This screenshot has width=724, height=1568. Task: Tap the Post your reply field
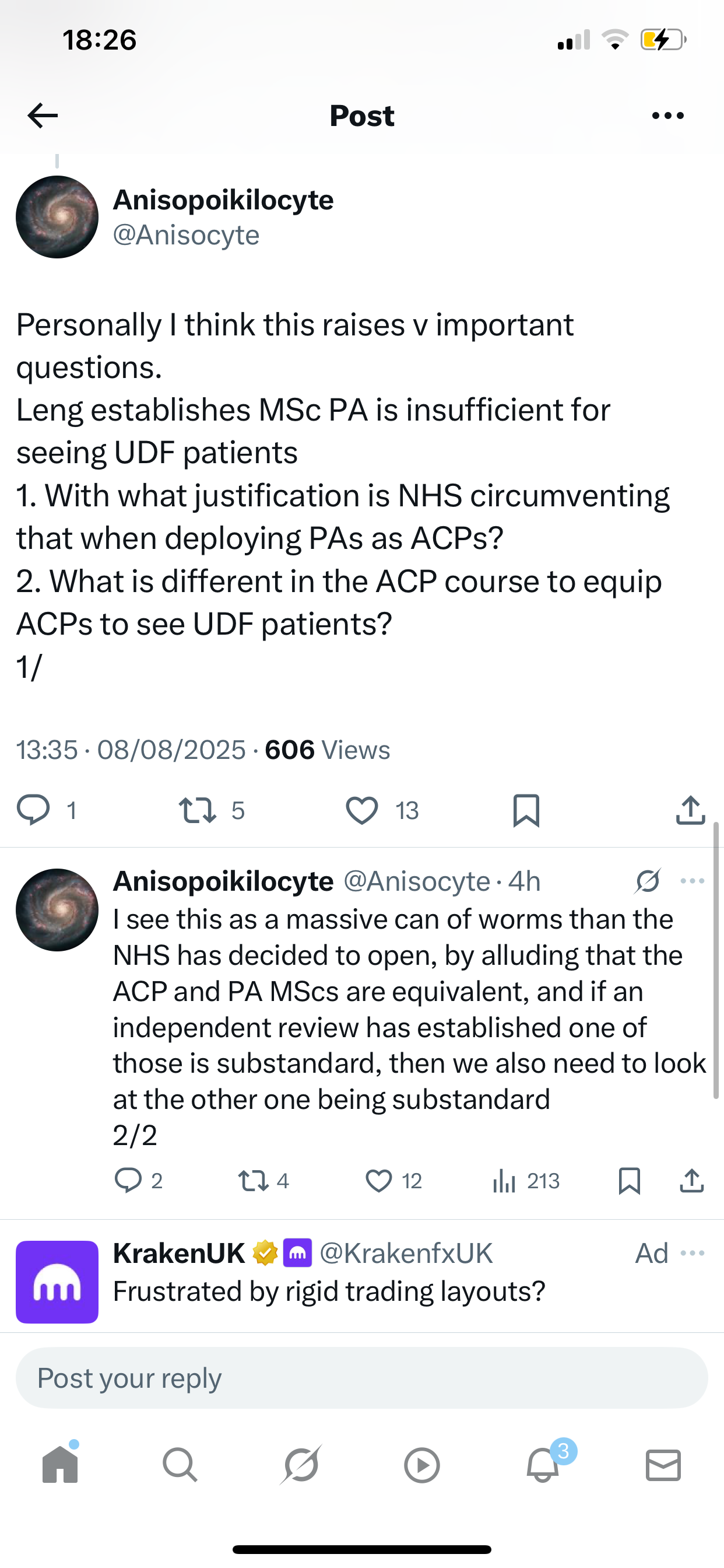pyautogui.click(x=362, y=1378)
